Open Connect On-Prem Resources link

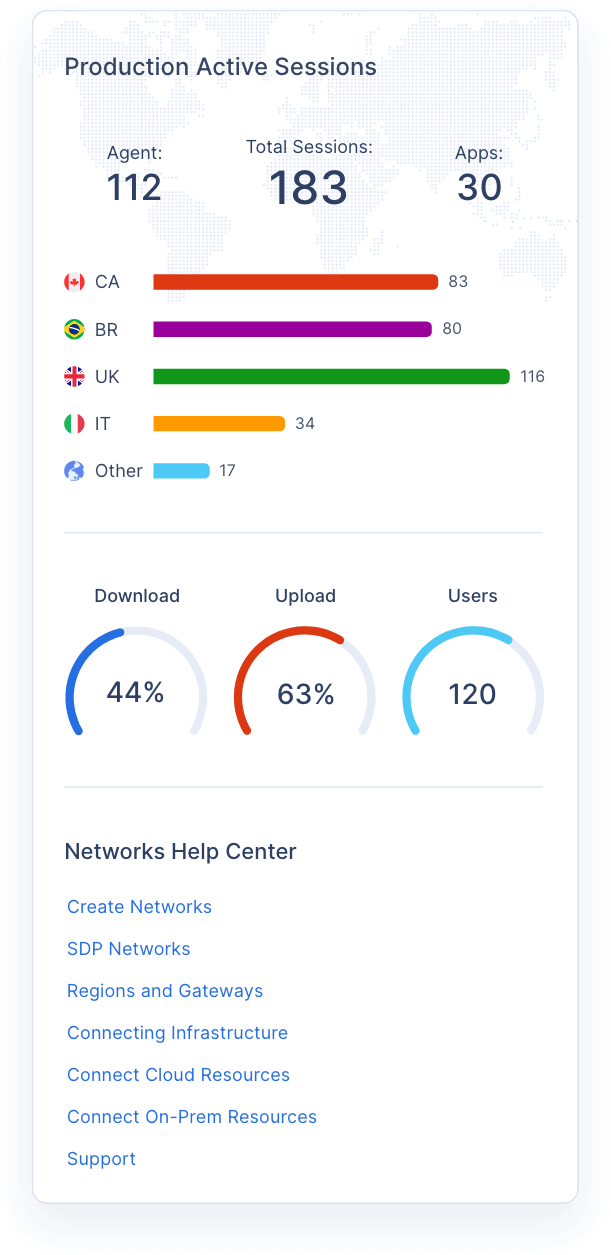[x=192, y=1117]
